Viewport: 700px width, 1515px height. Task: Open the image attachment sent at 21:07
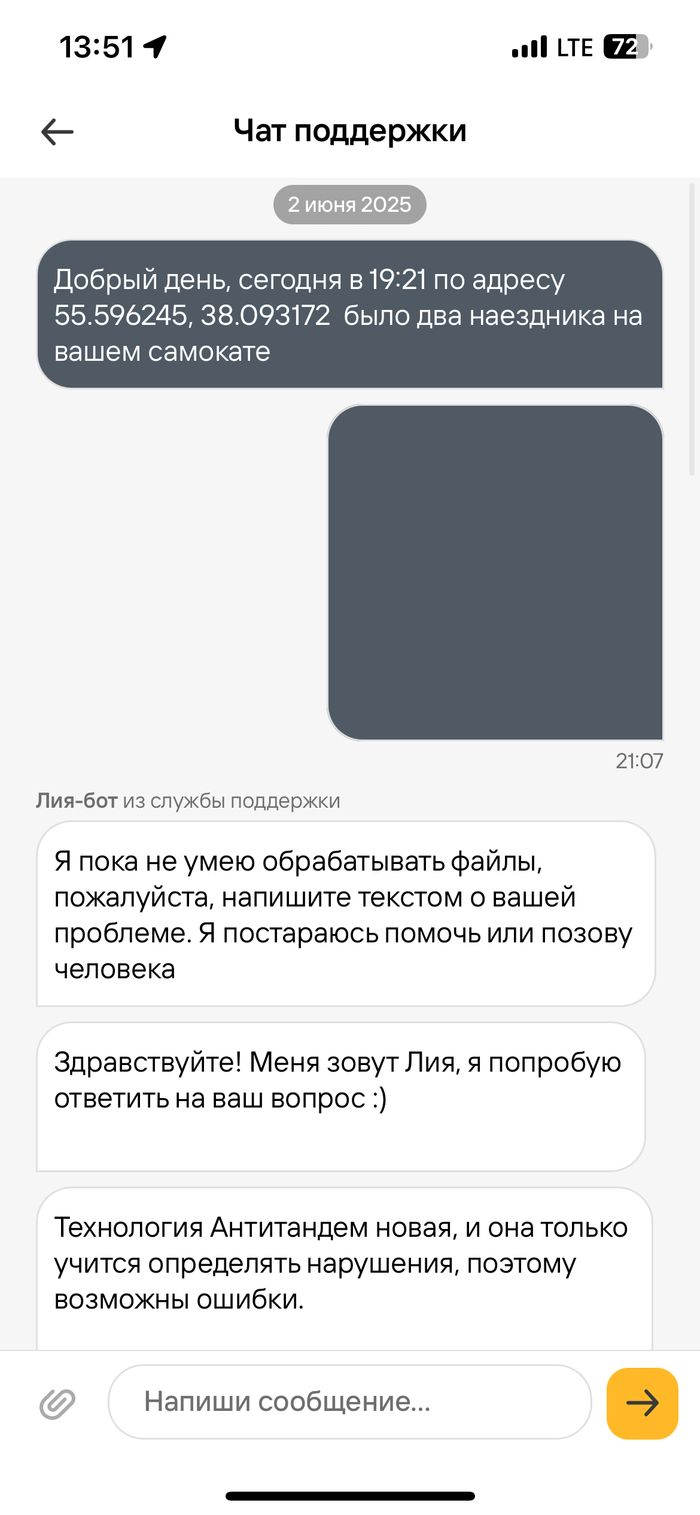pos(495,572)
